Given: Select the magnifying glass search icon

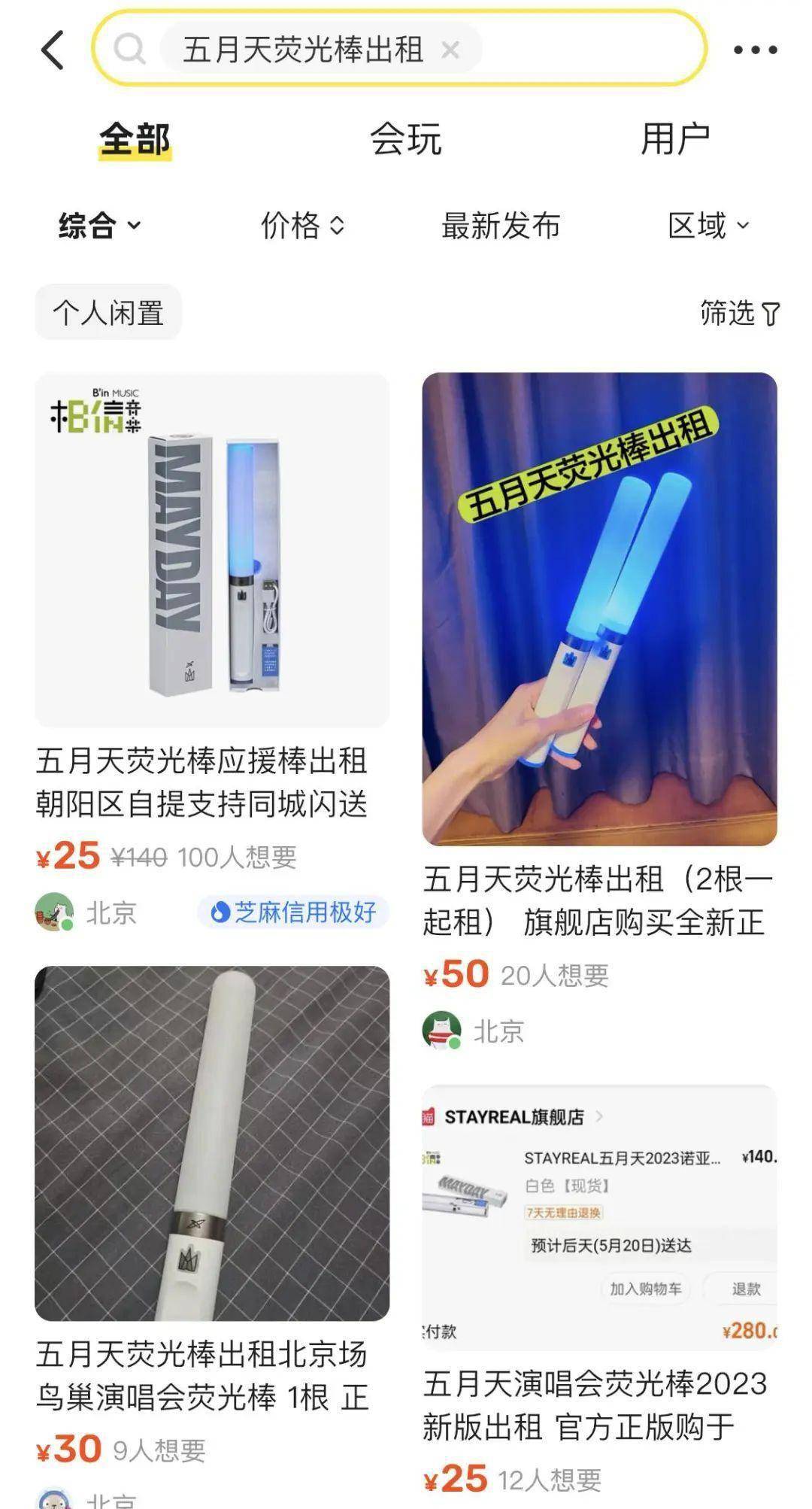Looking at the screenshot, I should point(129,48).
